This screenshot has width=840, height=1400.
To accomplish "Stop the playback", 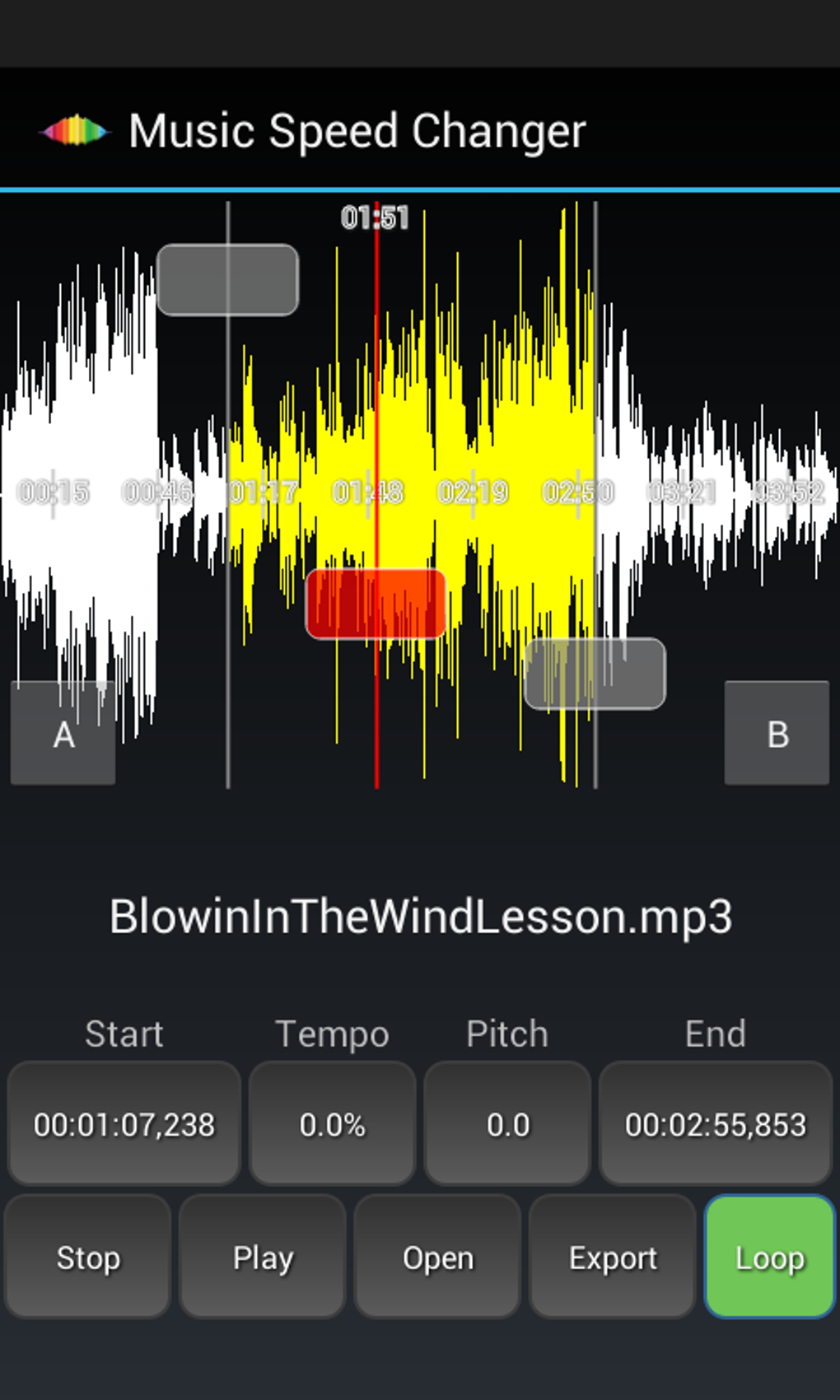I will click(88, 1258).
